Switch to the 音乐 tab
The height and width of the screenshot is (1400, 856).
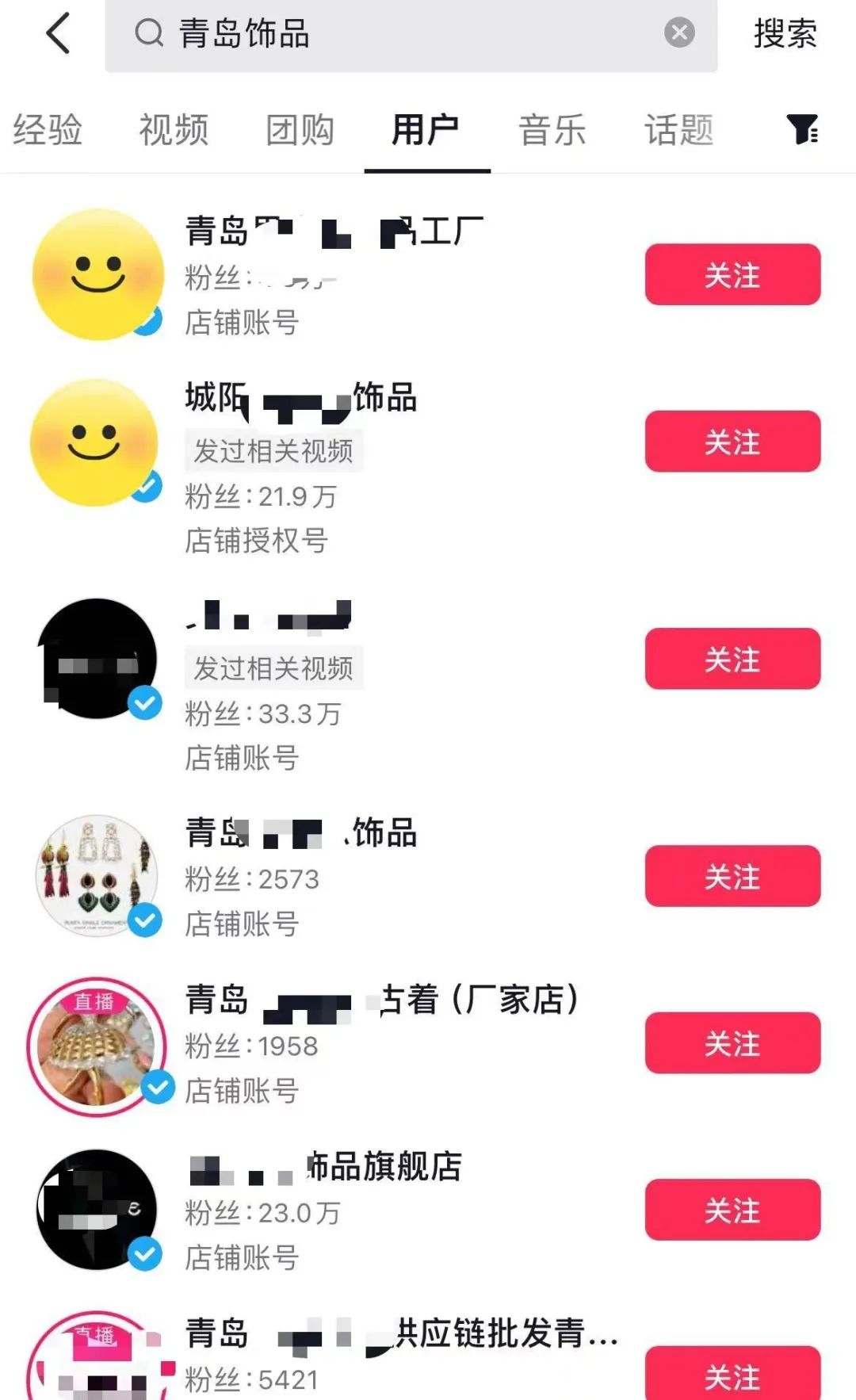click(x=552, y=130)
